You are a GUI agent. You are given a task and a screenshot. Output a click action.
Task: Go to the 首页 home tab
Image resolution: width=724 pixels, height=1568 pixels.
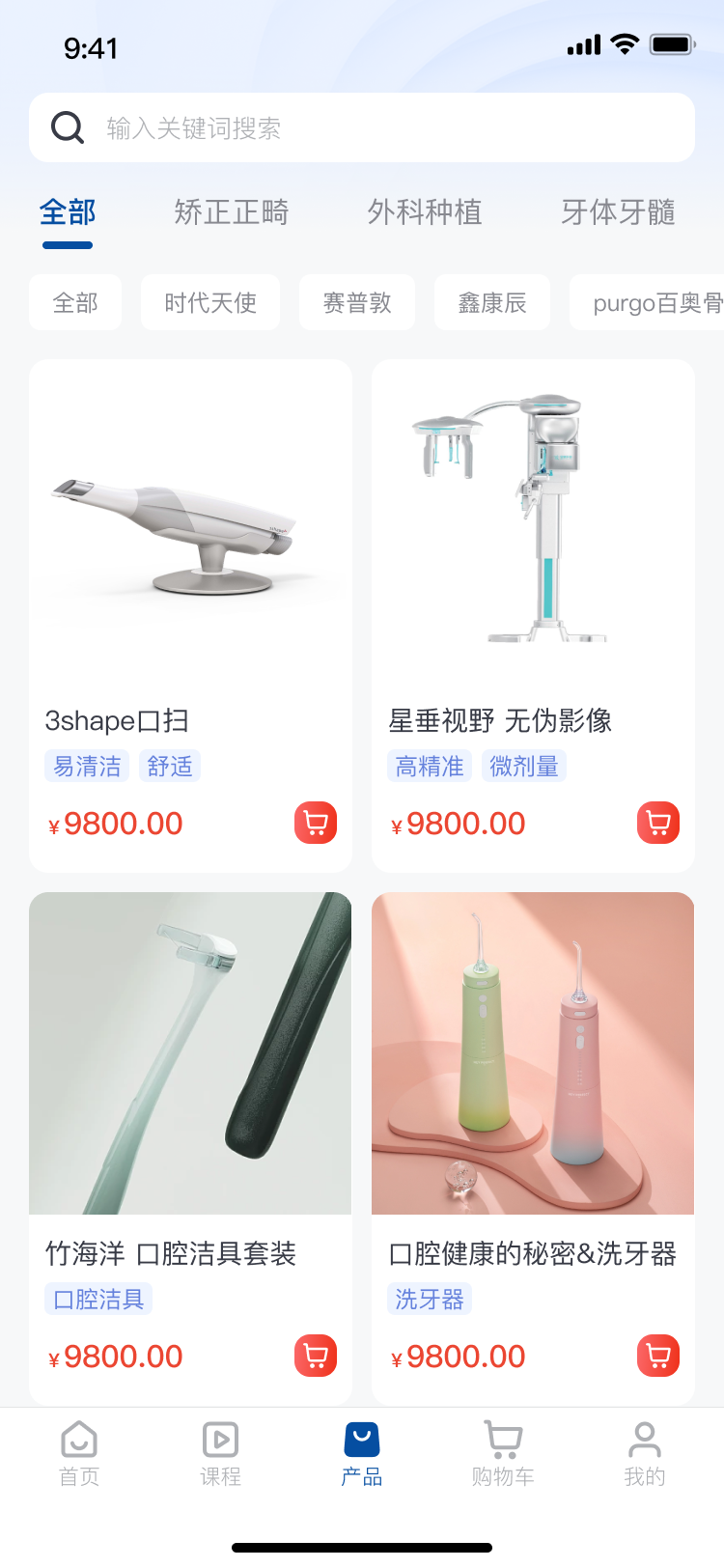pyautogui.click(x=79, y=1452)
